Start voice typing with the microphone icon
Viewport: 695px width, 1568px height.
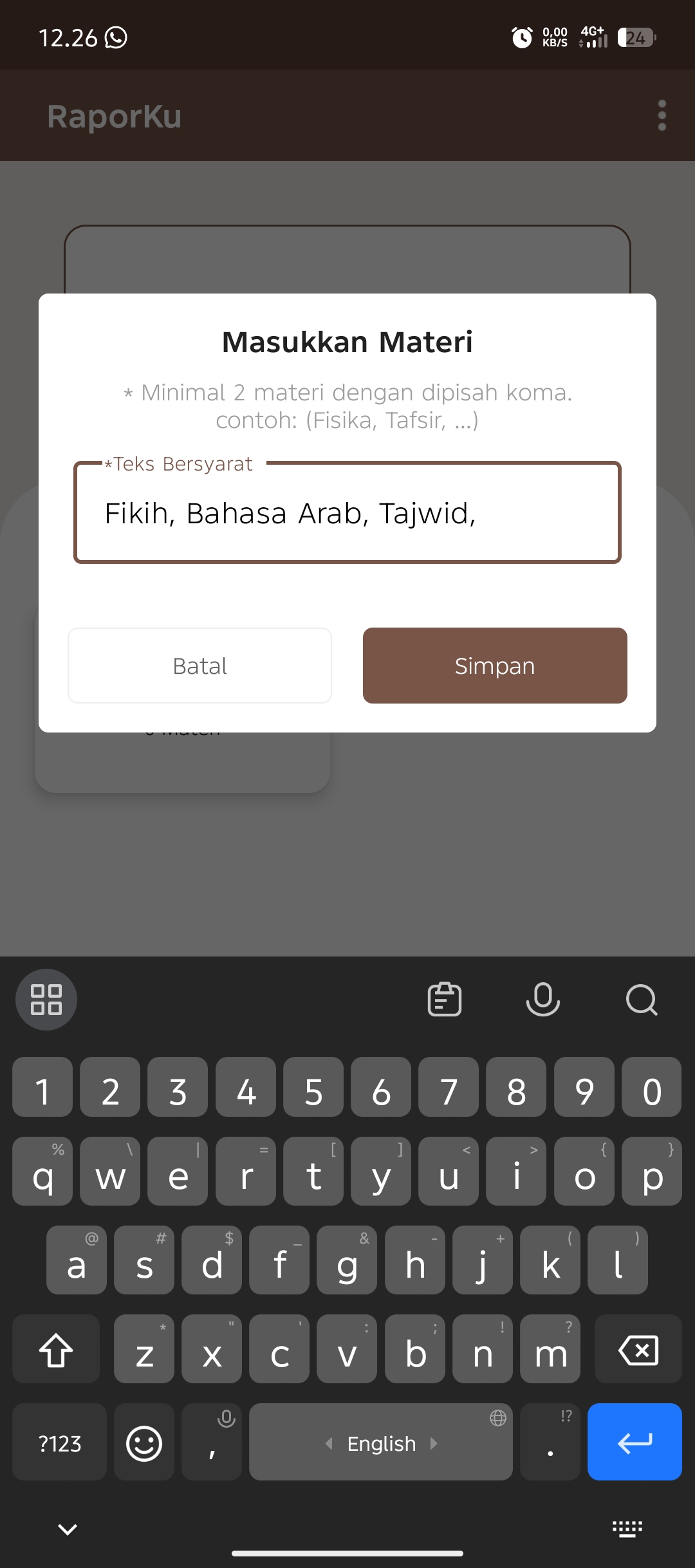(542, 998)
